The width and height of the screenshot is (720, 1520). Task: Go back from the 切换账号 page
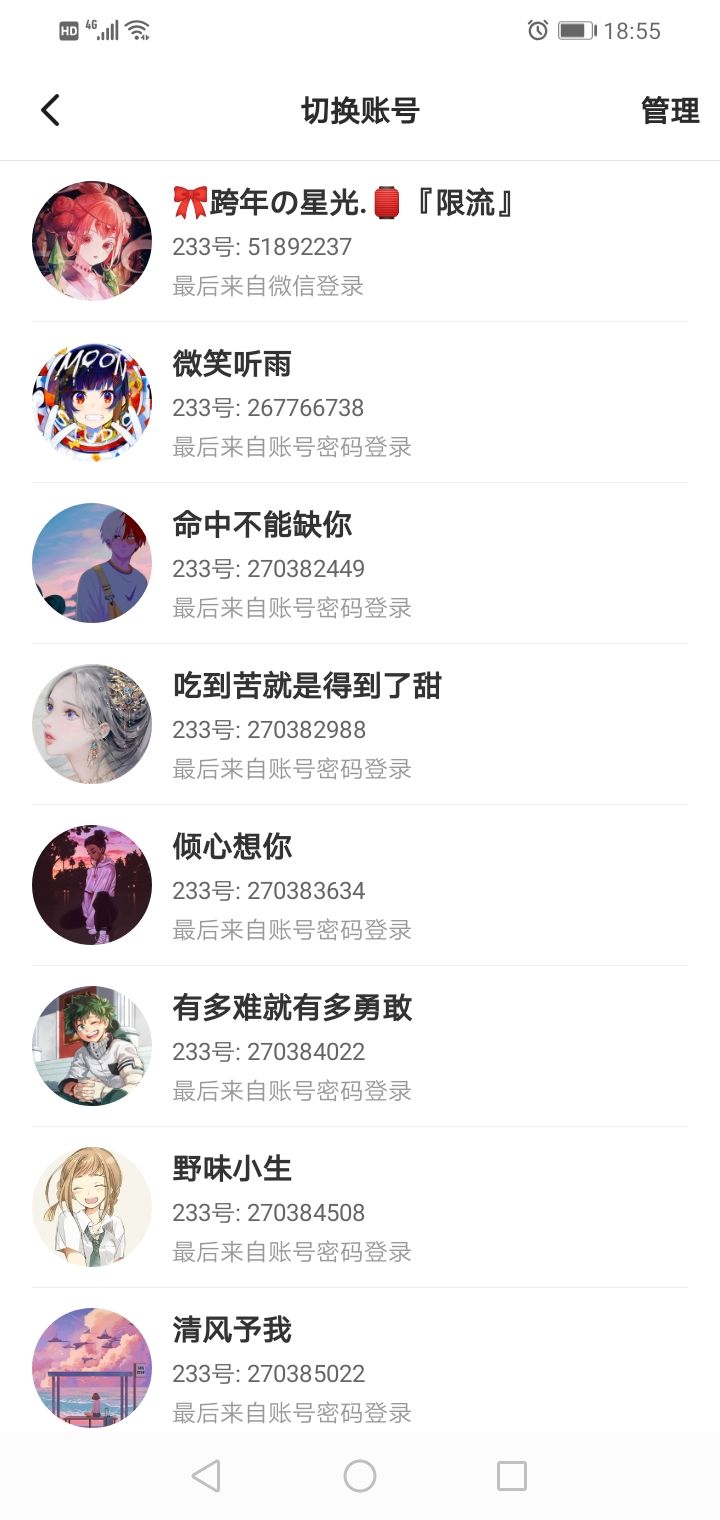click(x=50, y=110)
